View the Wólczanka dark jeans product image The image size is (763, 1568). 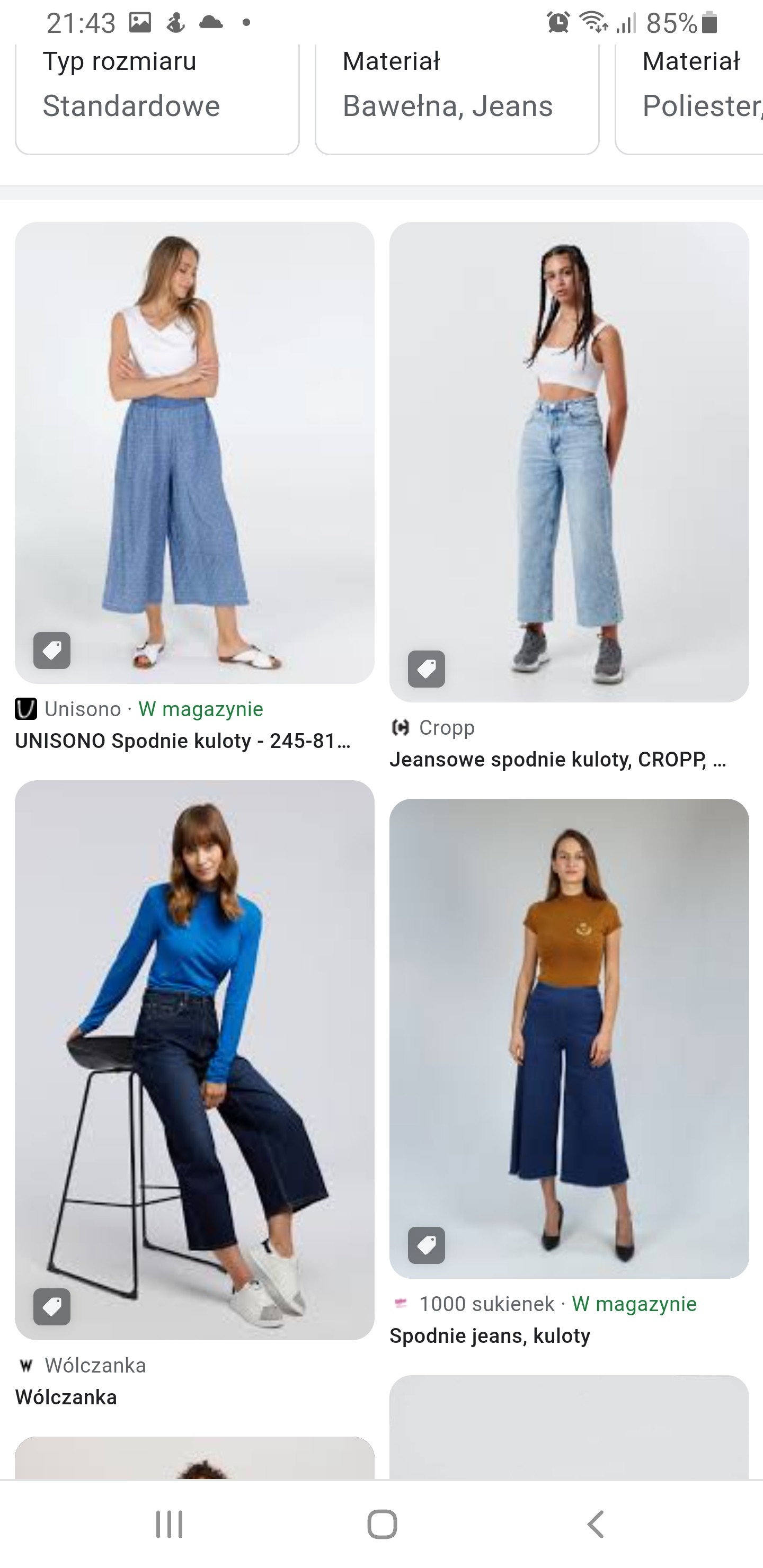(x=194, y=1059)
